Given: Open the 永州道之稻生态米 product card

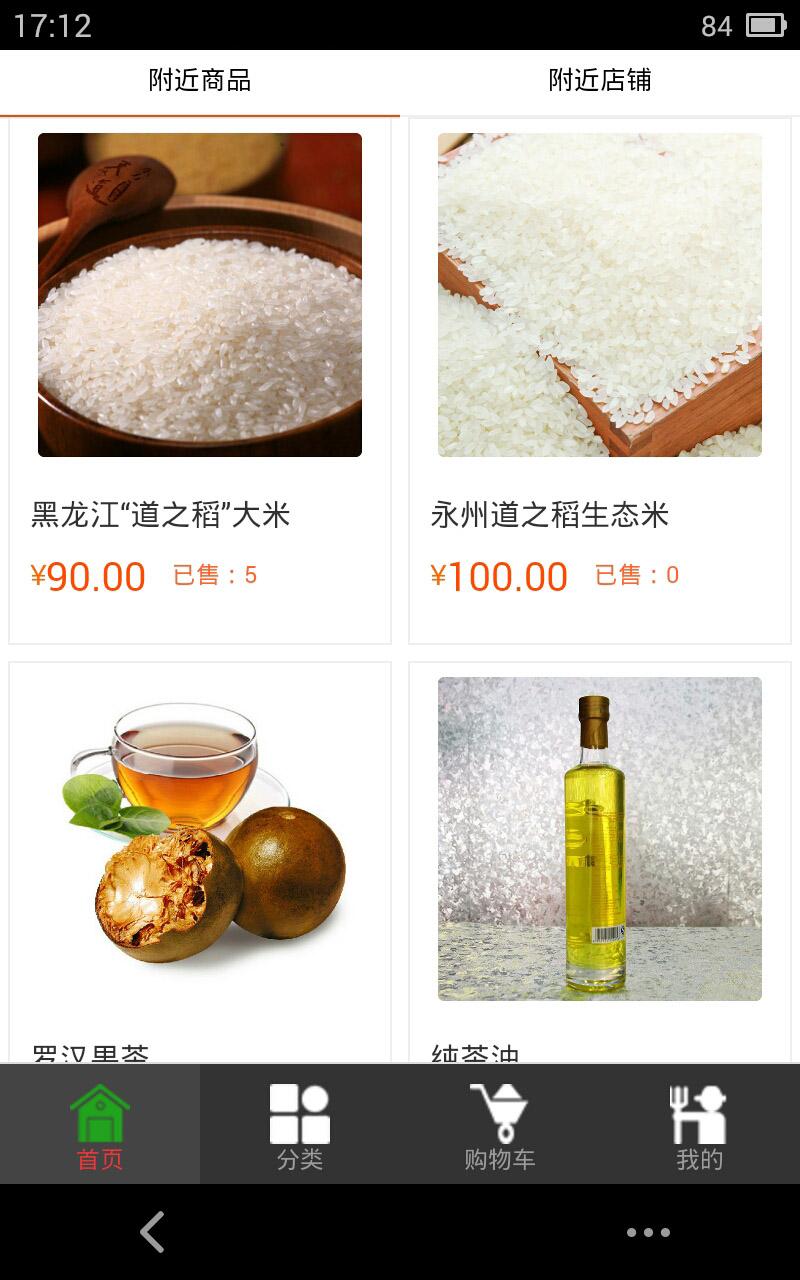Looking at the screenshot, I should (600, 380).
